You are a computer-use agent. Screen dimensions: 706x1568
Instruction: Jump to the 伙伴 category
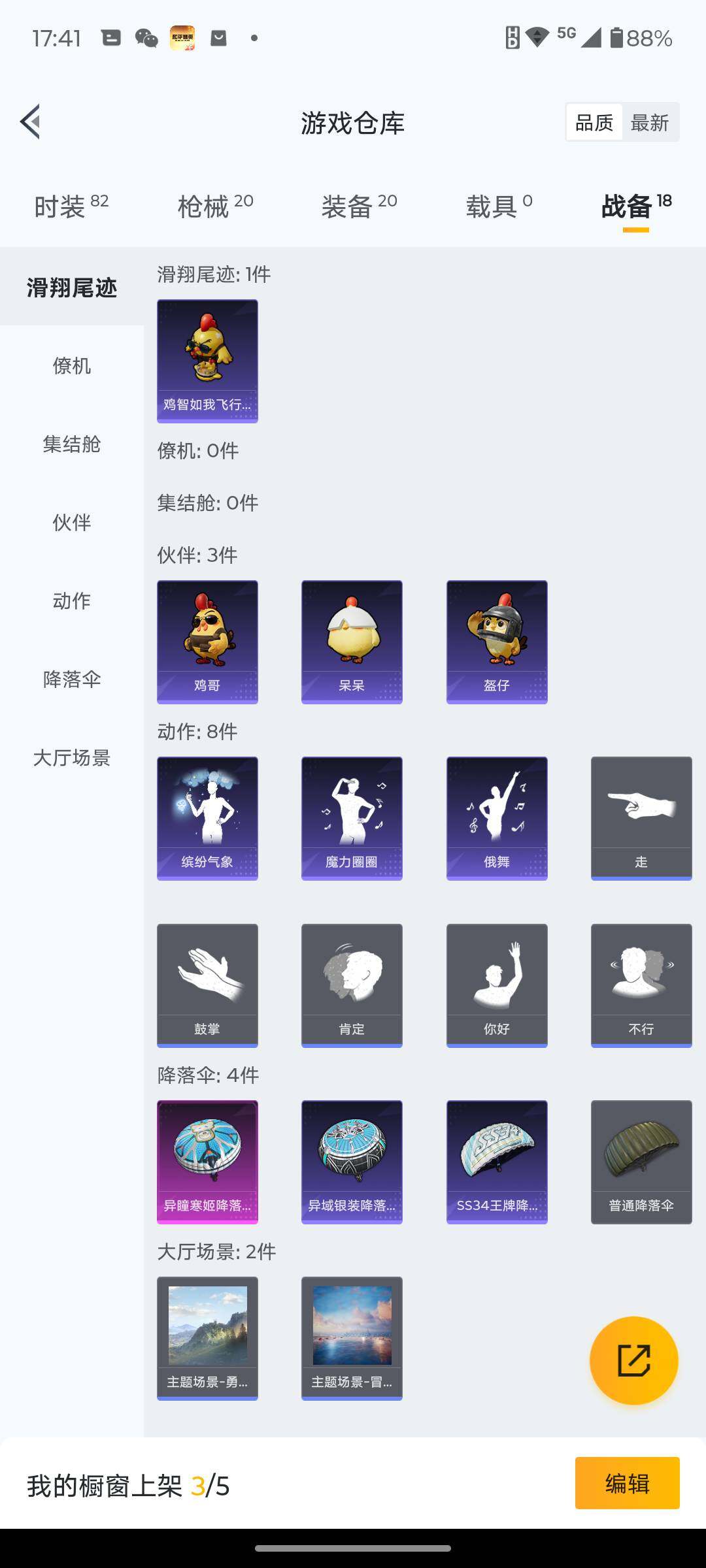(72, 522)
